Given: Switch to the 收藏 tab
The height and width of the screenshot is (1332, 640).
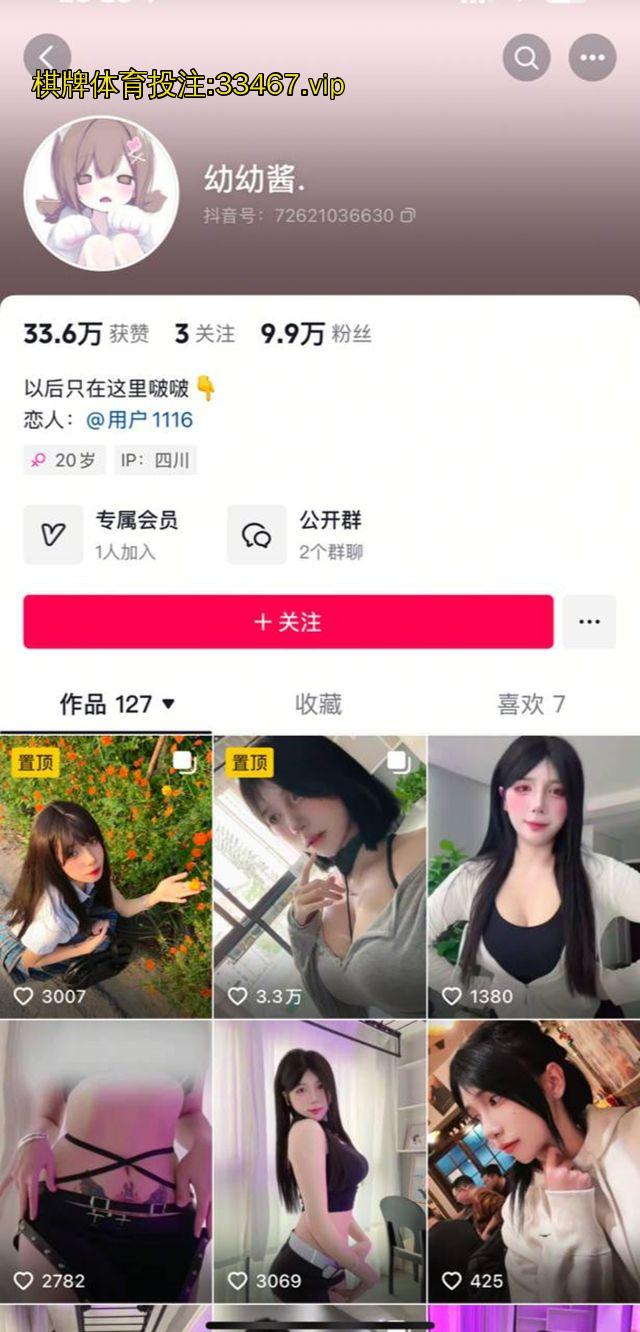Looking at the screenshot, I should click(318, 704).
